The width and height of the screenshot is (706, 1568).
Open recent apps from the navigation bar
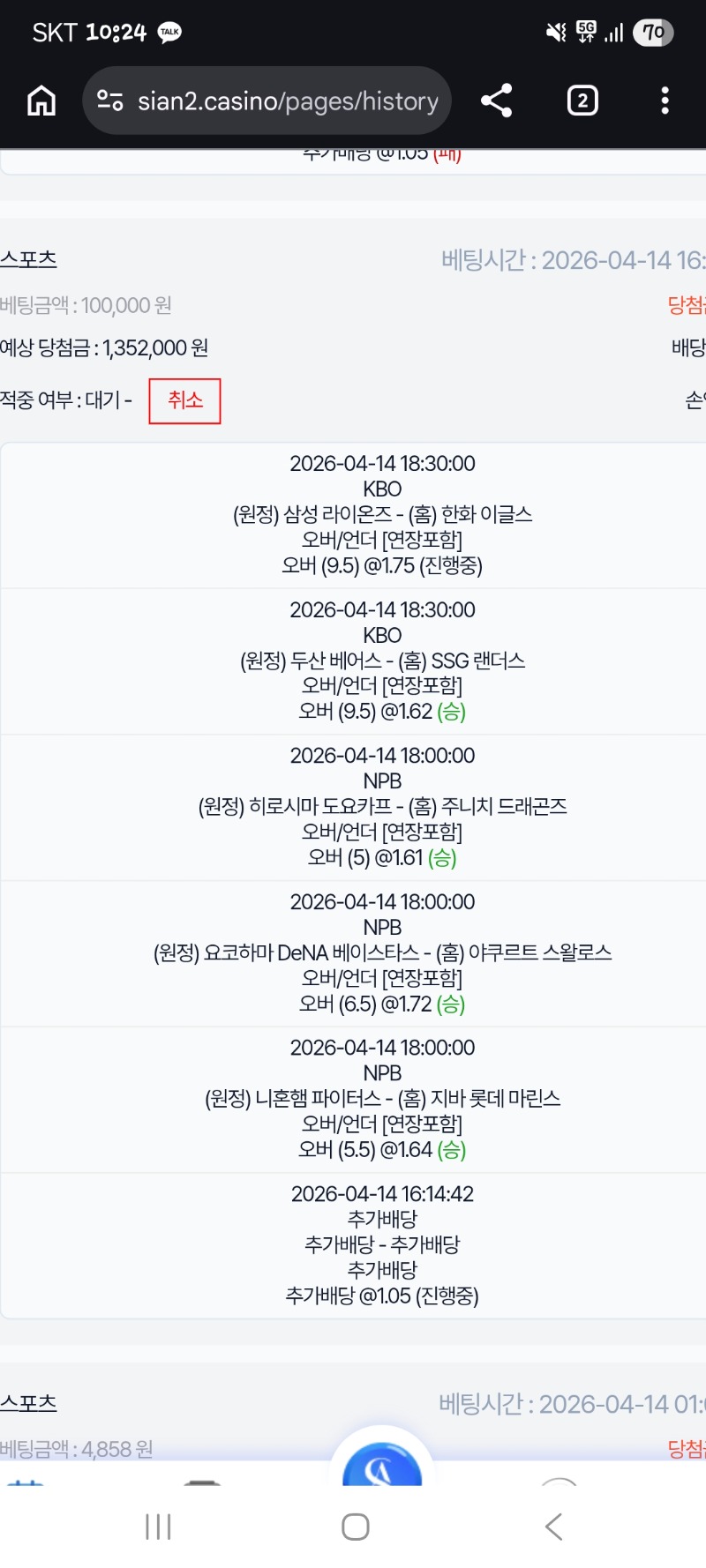click(x=158, y=1527)
